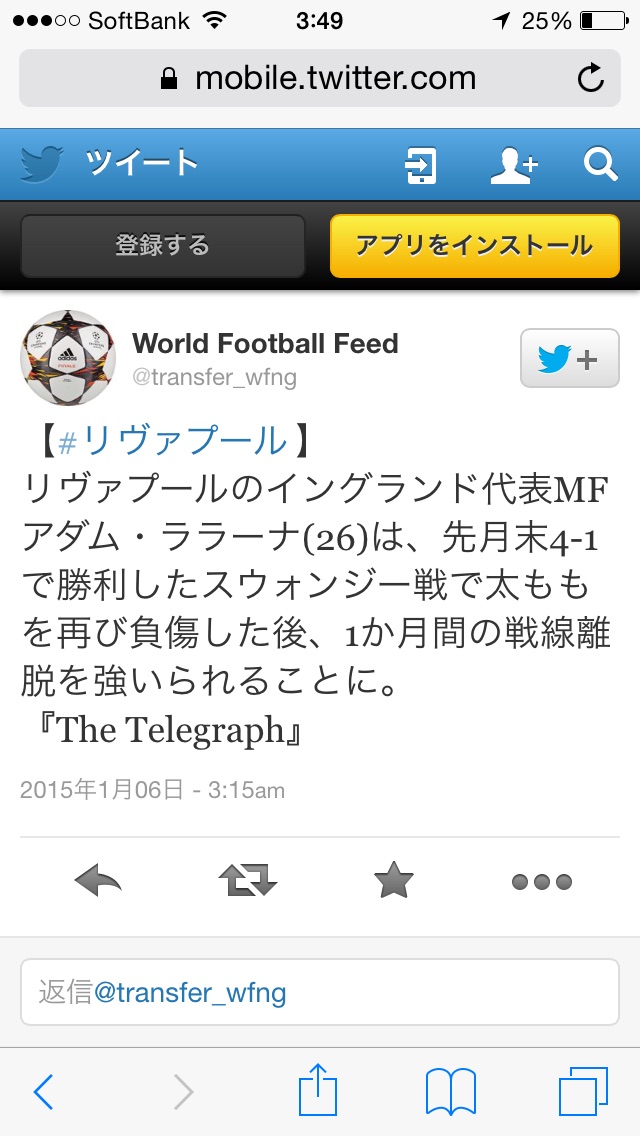Tap the アプリをインストール button
640x1136 pixels.
pos(475,246)
